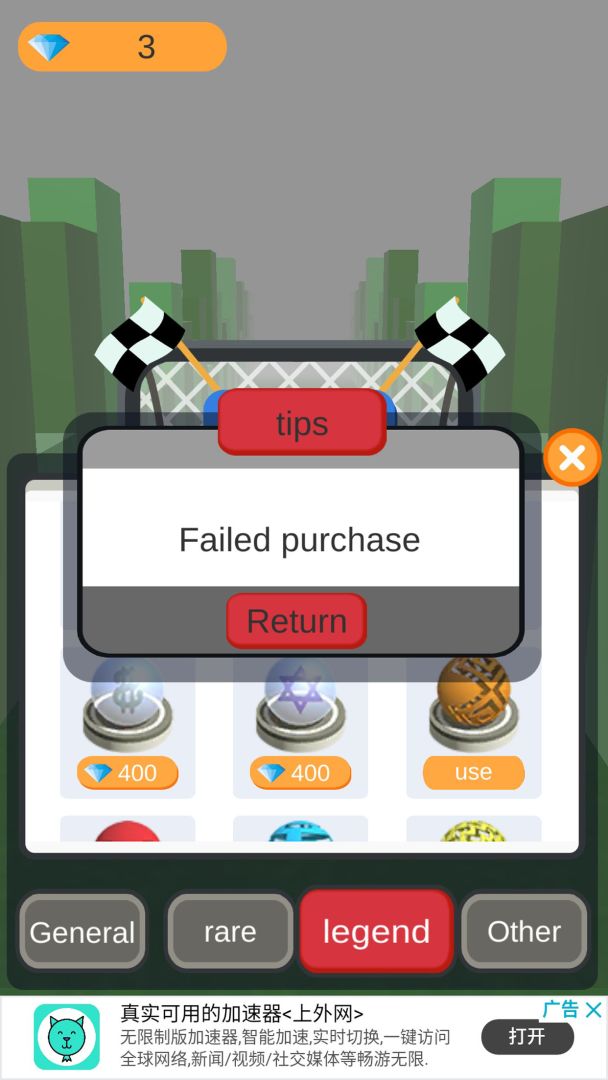Tap Return on the failed purchase dialog
Viewport: 608px width, 1080px height.
[x=296, y=621]
